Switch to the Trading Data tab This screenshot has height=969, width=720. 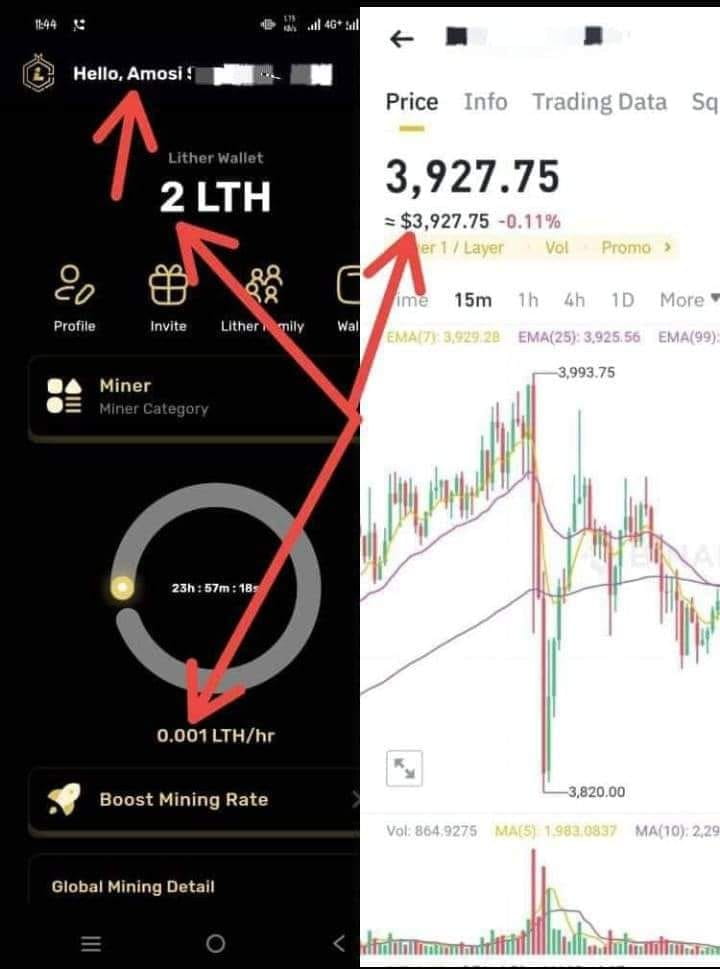tap(600, 101)
